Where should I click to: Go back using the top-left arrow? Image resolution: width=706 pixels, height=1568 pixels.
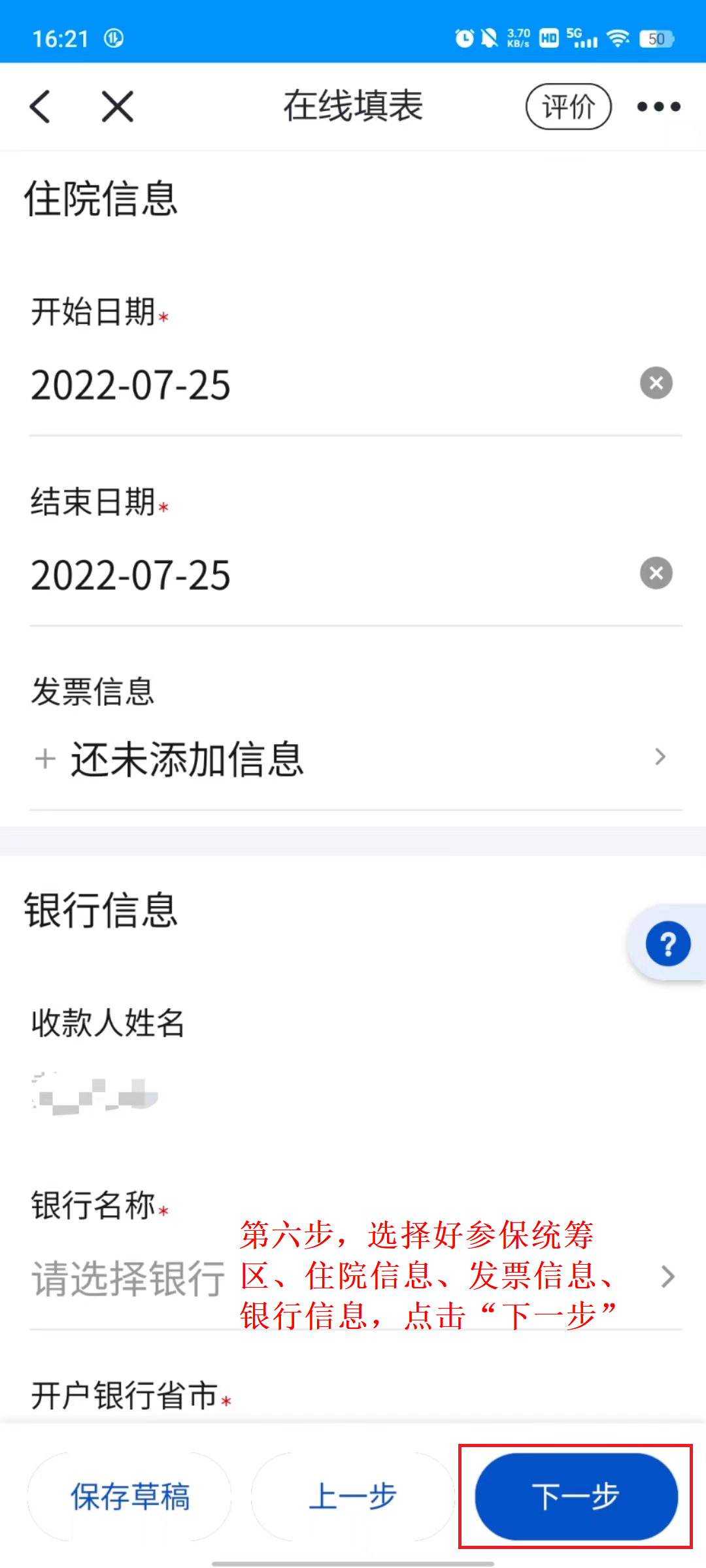click(x=41, y=106)
